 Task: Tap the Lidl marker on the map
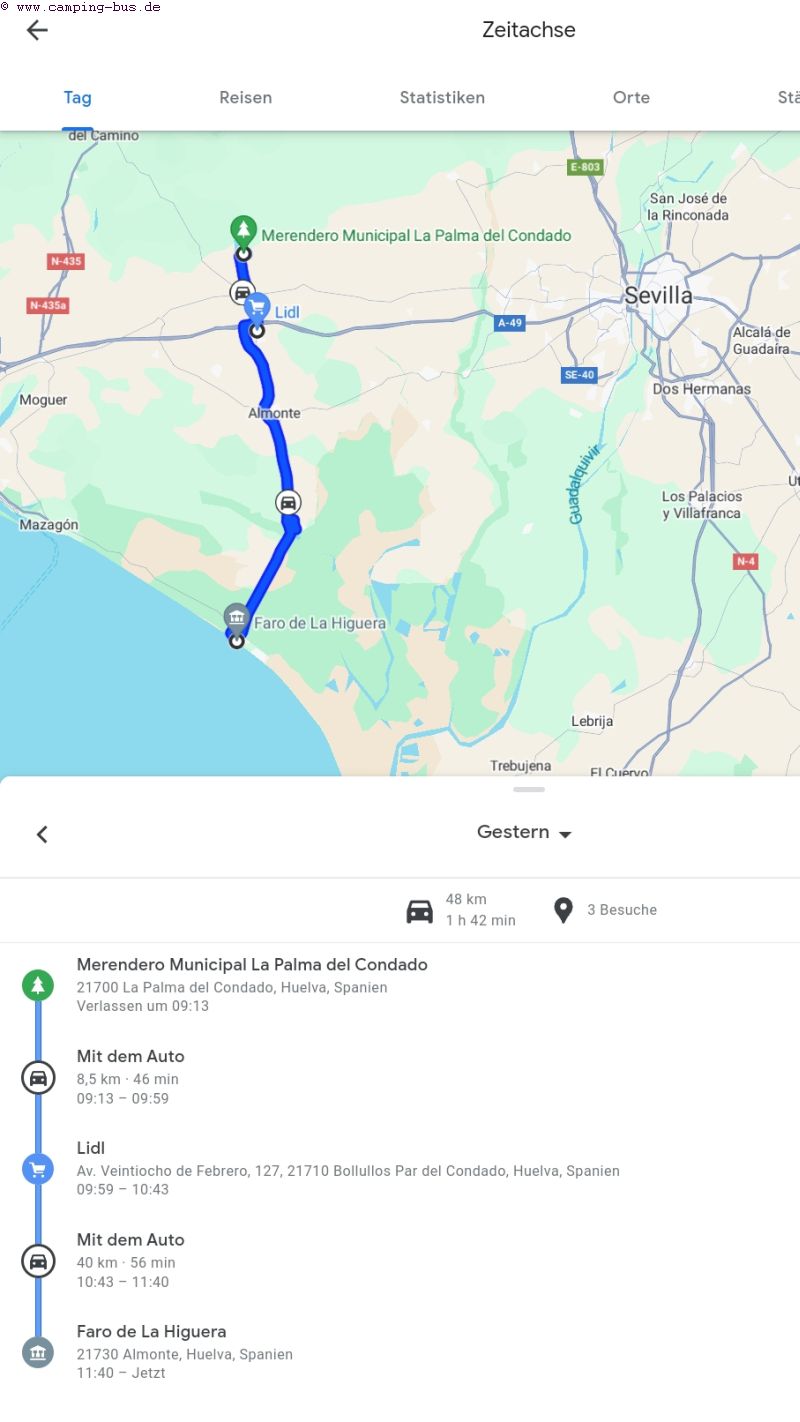[258, 307]
